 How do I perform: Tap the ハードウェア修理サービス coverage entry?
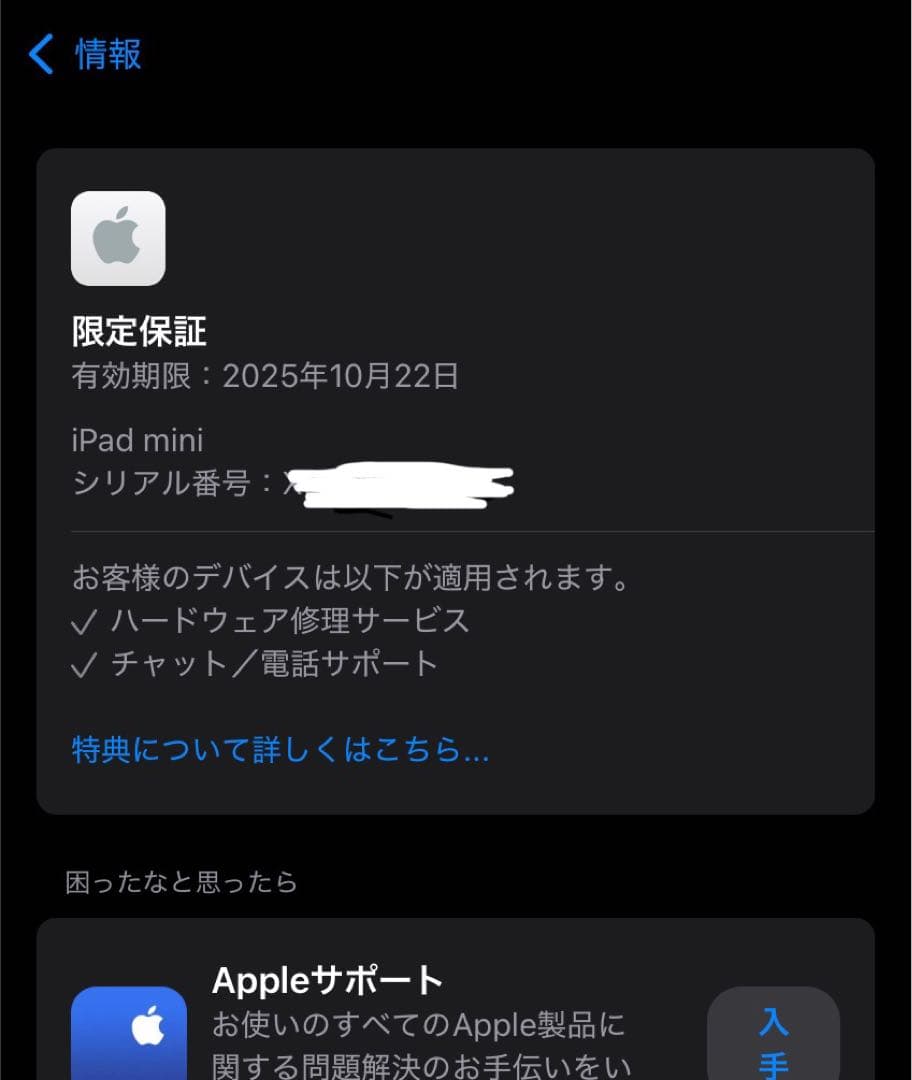coord(290,621)
